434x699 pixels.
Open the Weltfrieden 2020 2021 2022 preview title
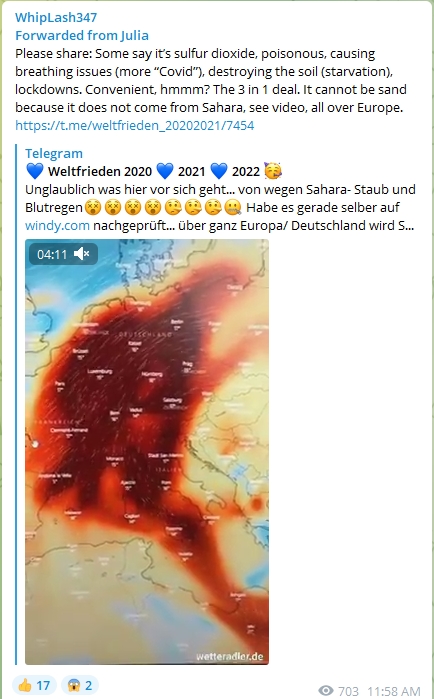[x=154, y=171]
